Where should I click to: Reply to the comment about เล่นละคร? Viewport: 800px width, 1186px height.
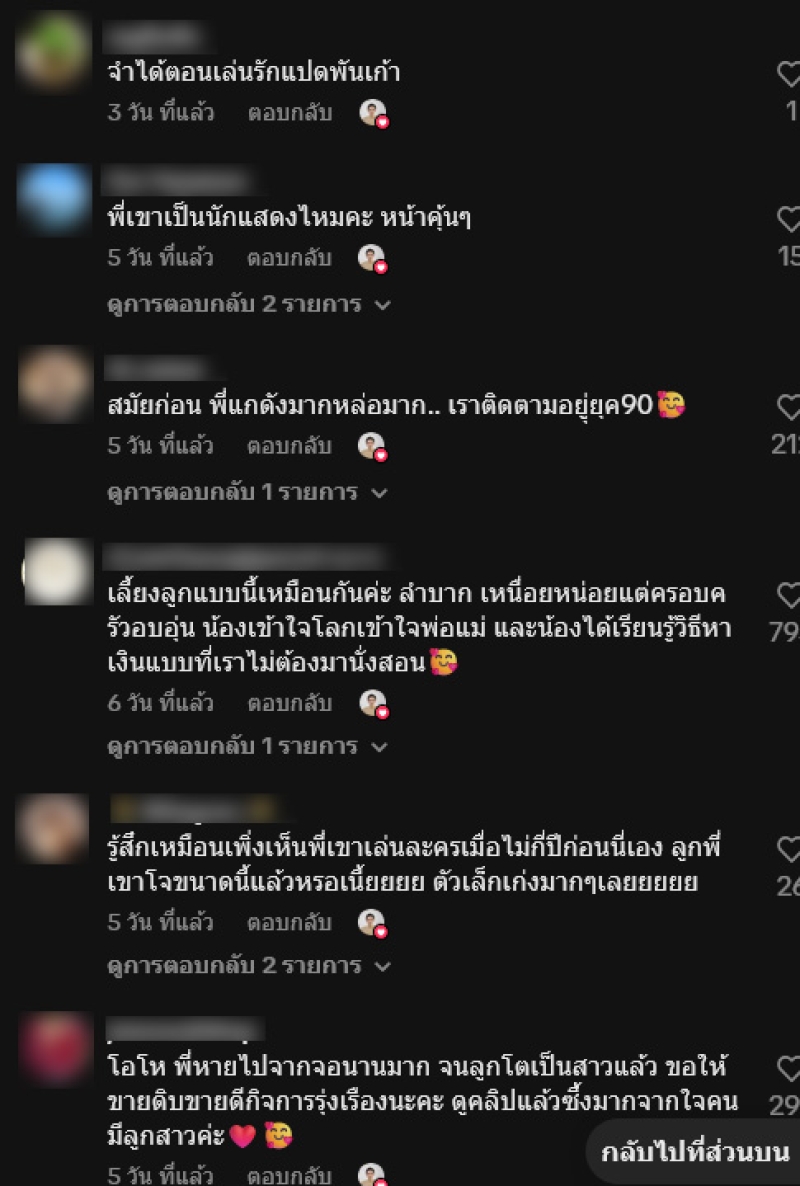pos(289,922)
